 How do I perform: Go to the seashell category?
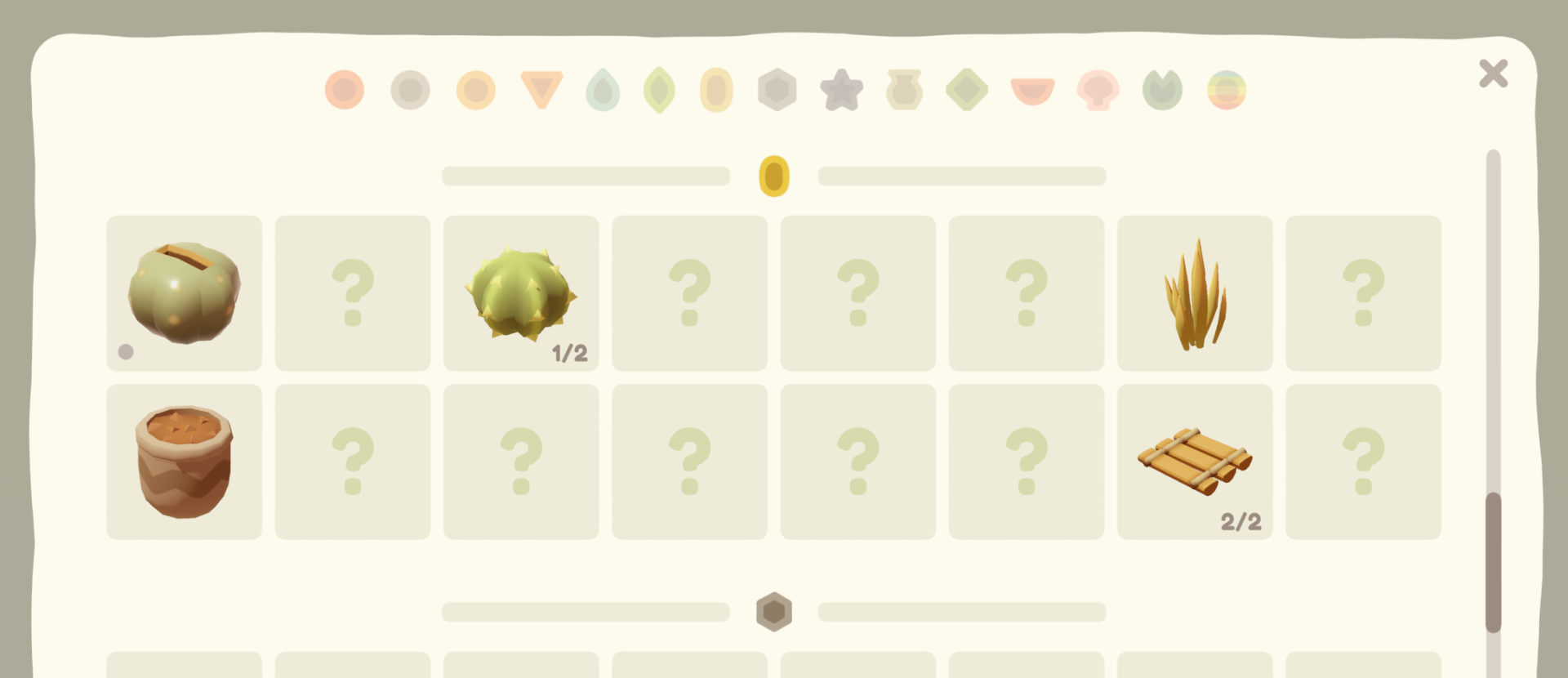coord(1098,90)
